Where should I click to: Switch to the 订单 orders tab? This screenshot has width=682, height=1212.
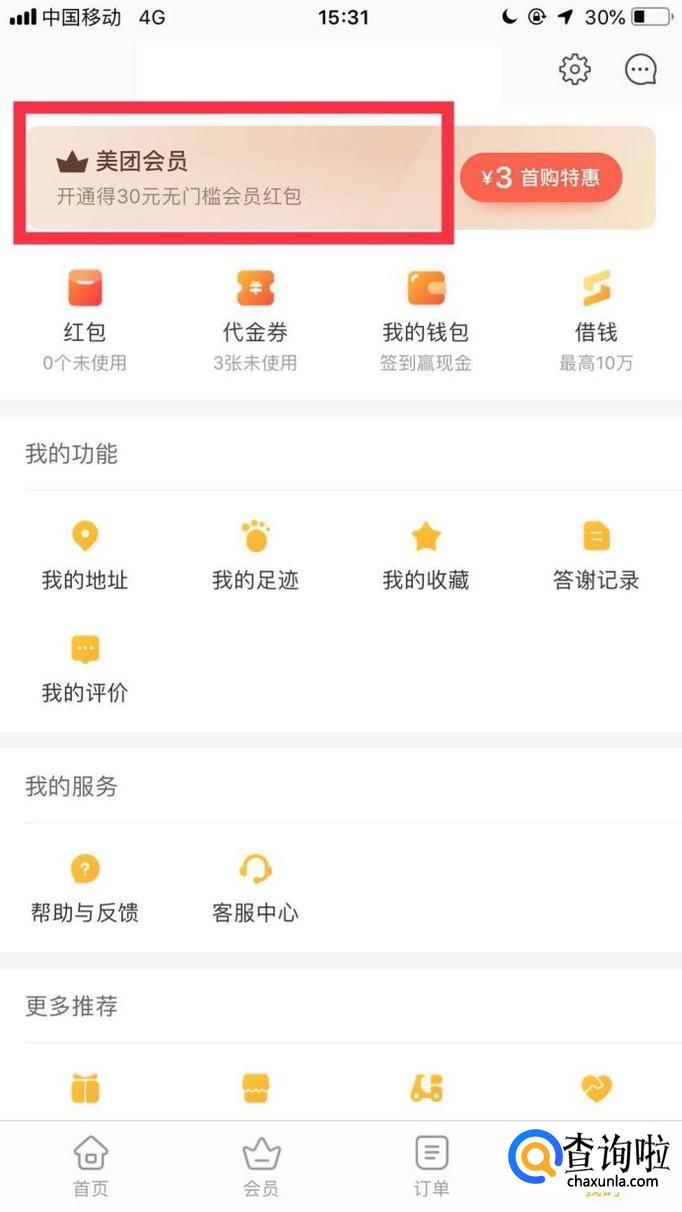click(x=431, y=1166)
